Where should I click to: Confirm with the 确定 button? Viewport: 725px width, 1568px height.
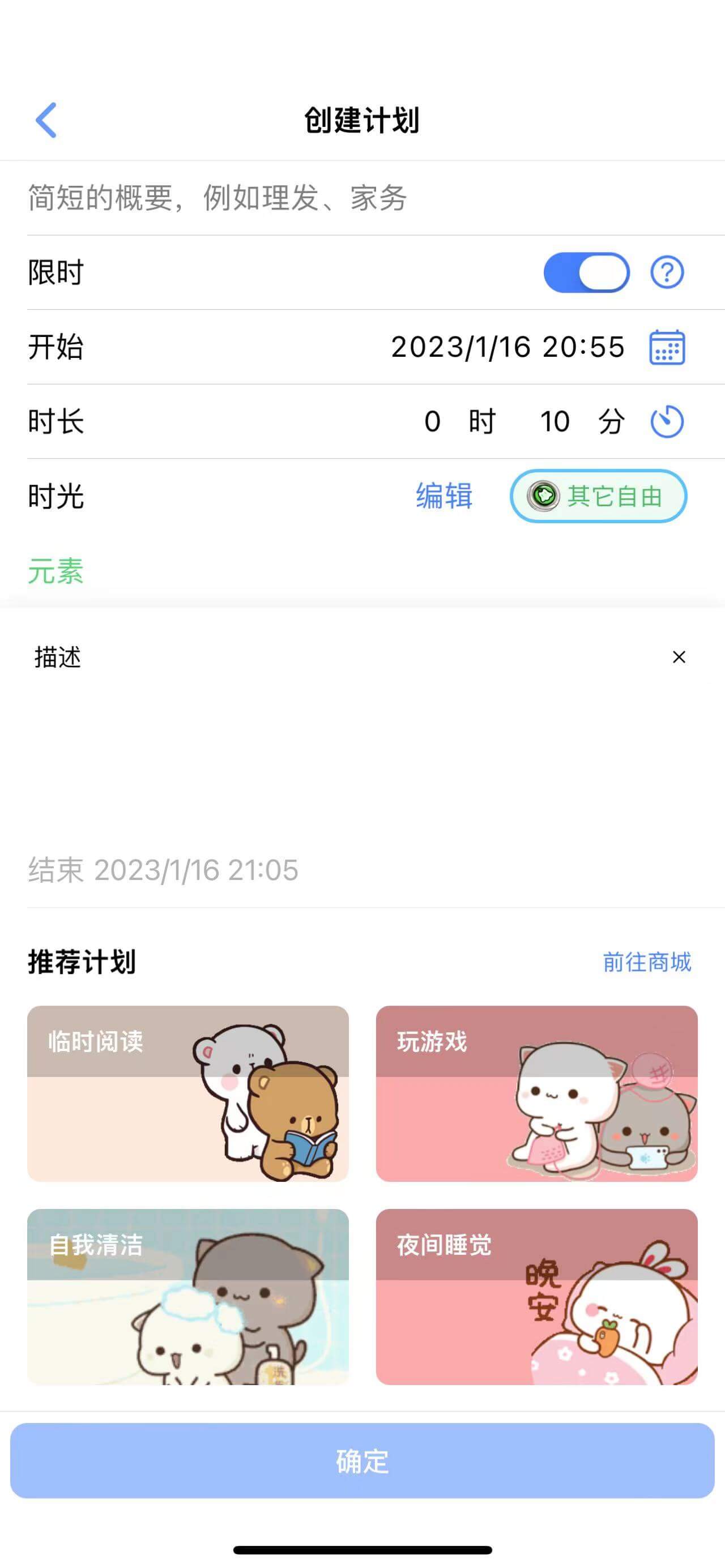pyautogui.click(x=362, y=1460)
